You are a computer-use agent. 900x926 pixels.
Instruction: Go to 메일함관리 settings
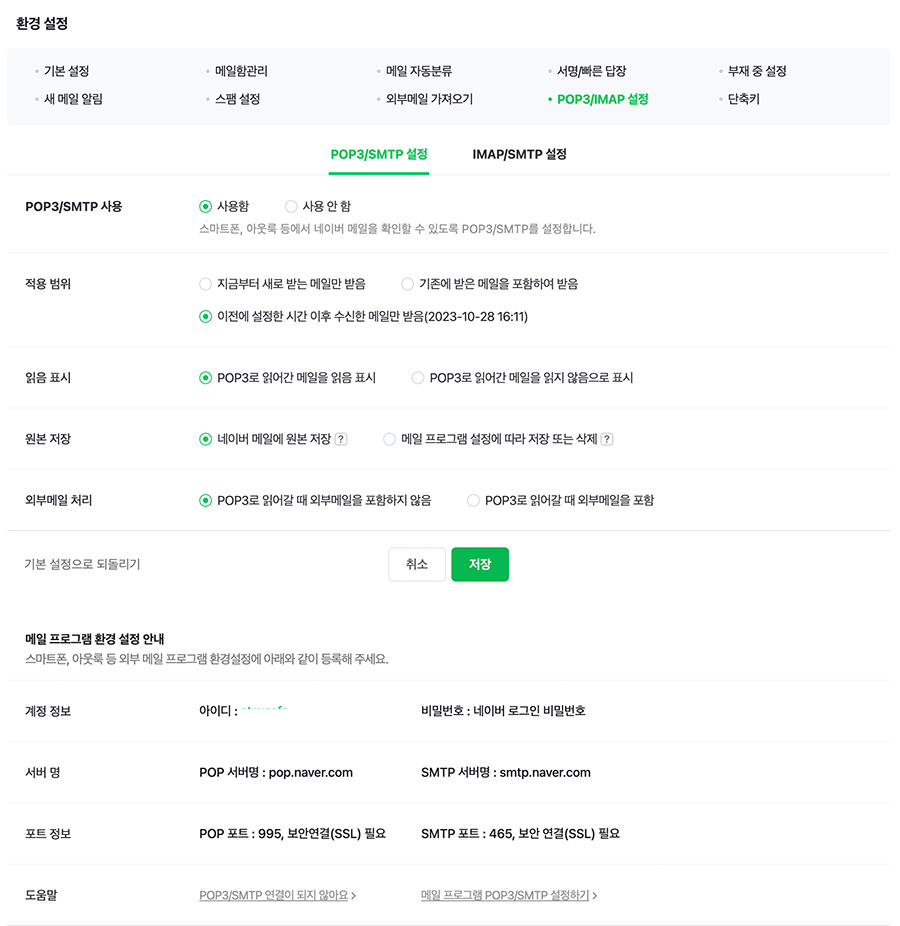(x=241, y=72)
